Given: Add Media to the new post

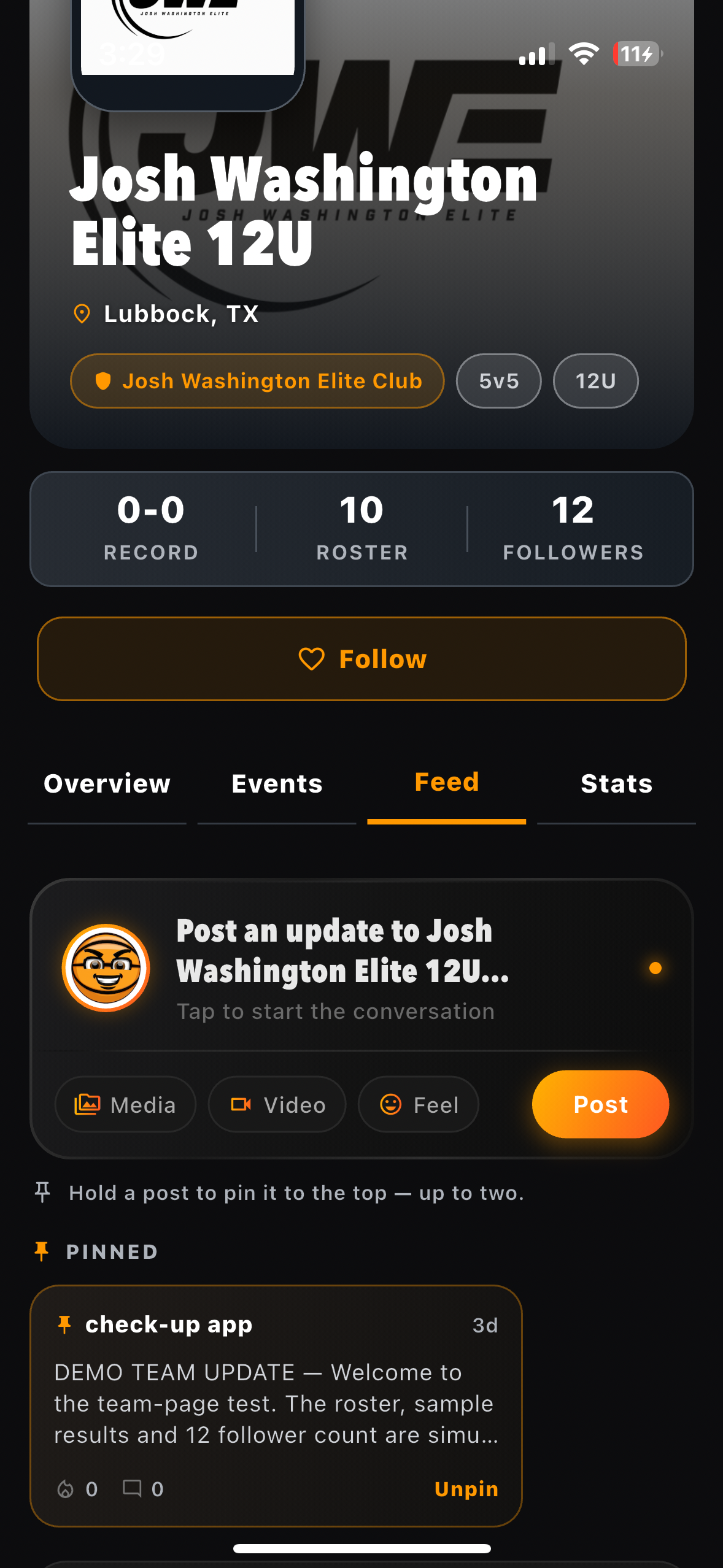Looking at the screenshot, I should coord(125,1104).
